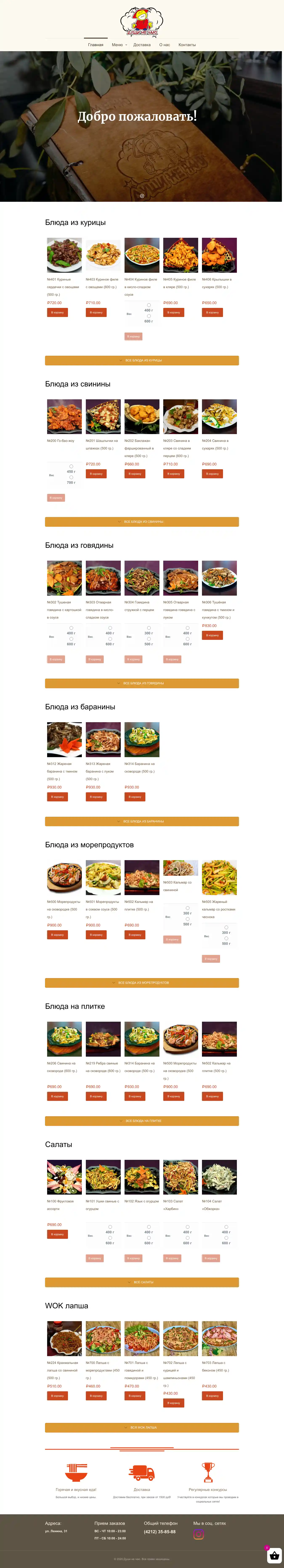Add №306 Тушёная говядина to cart
The height and width of the screenshot is (1568, 284).
point(212,635)
